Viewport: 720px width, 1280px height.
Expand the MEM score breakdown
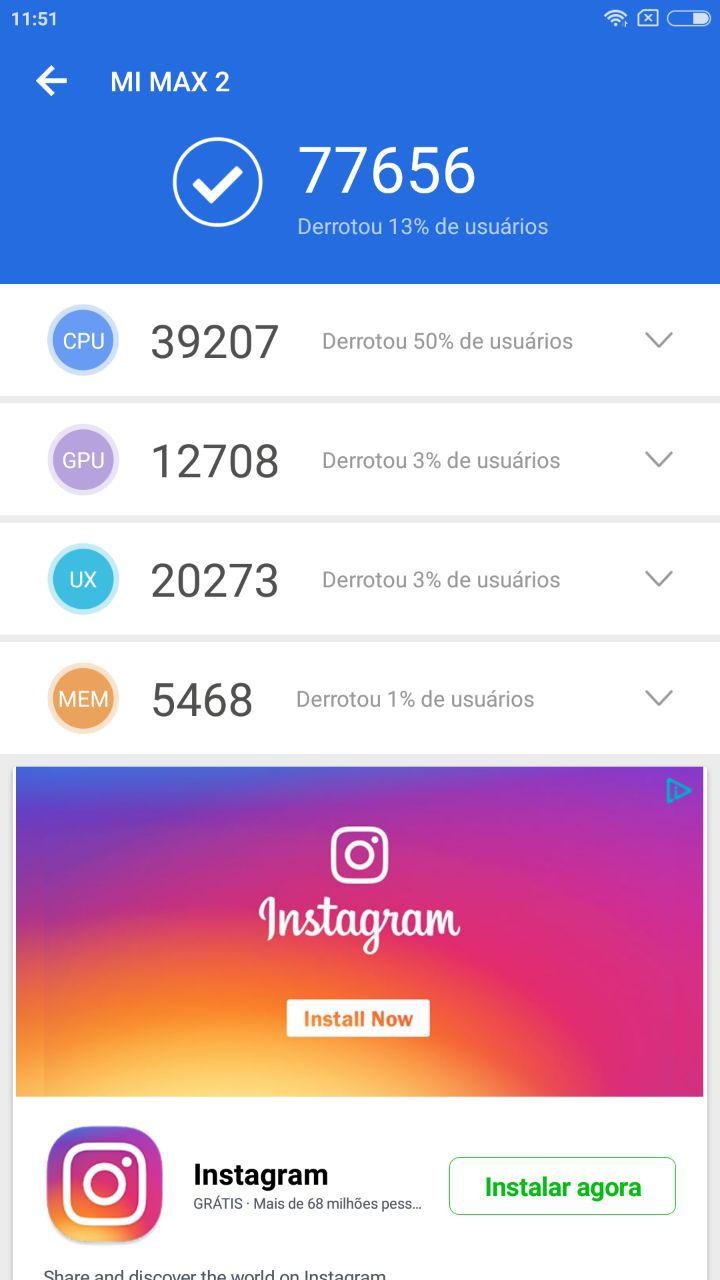click(x=658, y=698)
